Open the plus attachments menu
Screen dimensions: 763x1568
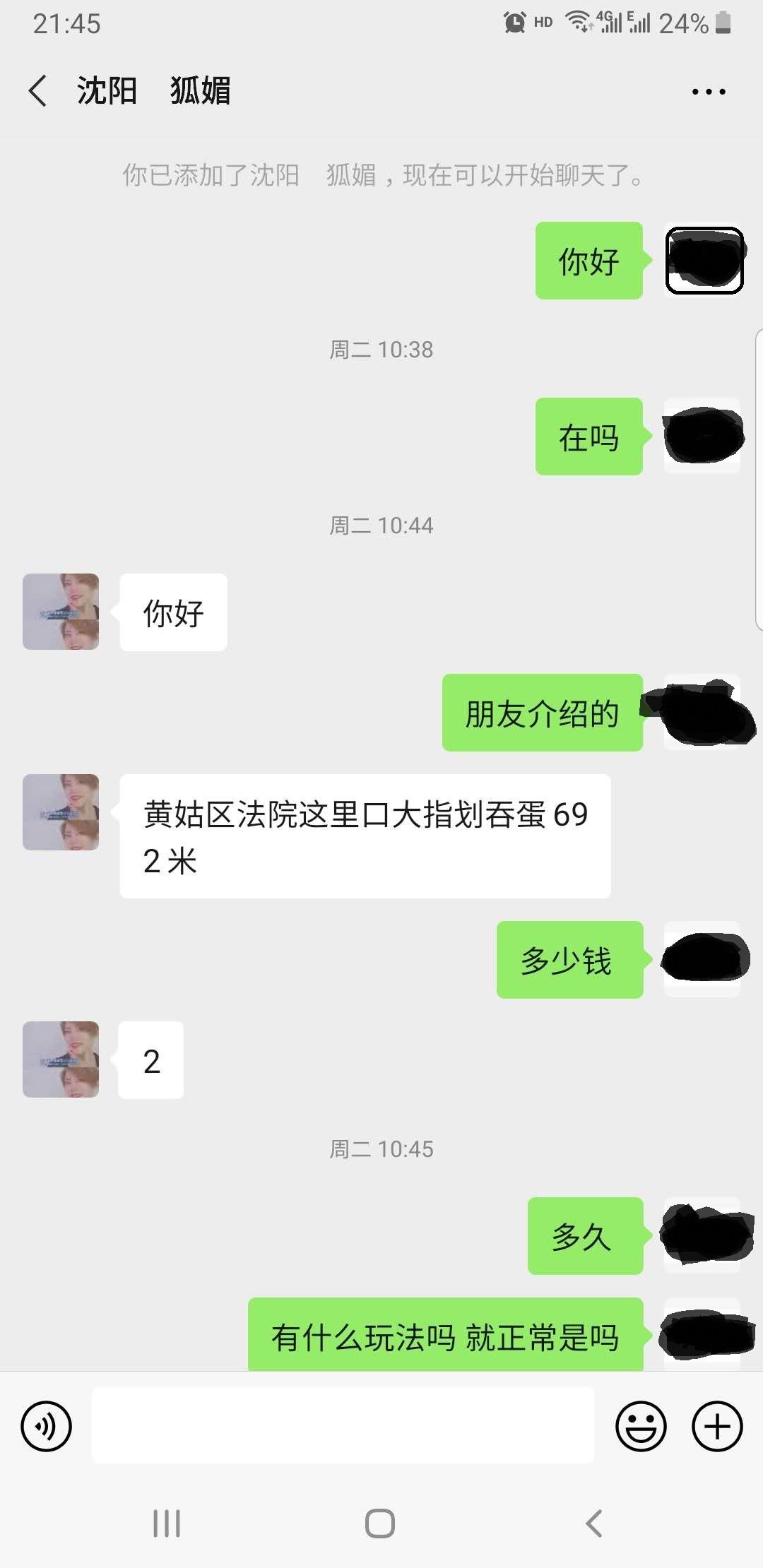coord(716,1426)
